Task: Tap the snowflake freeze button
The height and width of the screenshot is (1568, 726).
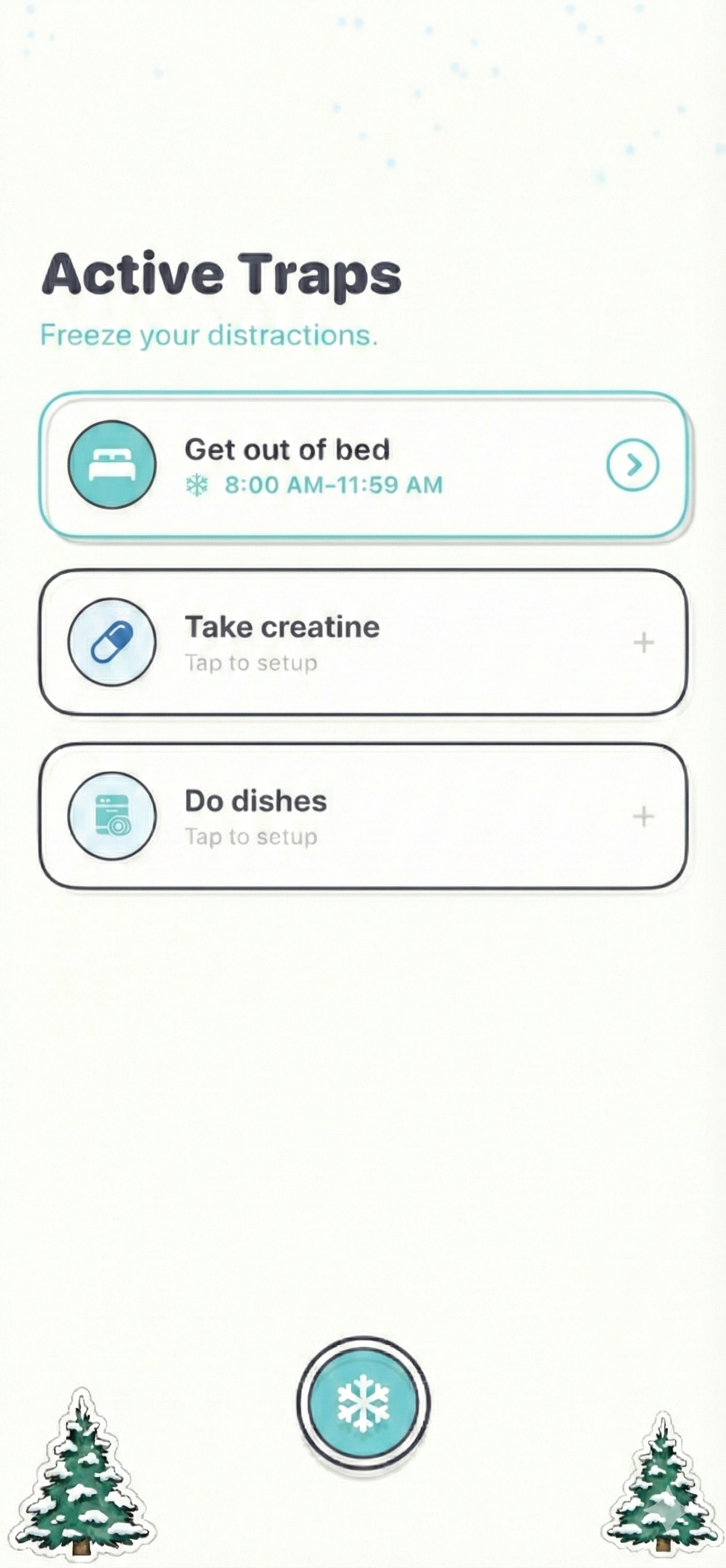Action: coord(364,1402)
